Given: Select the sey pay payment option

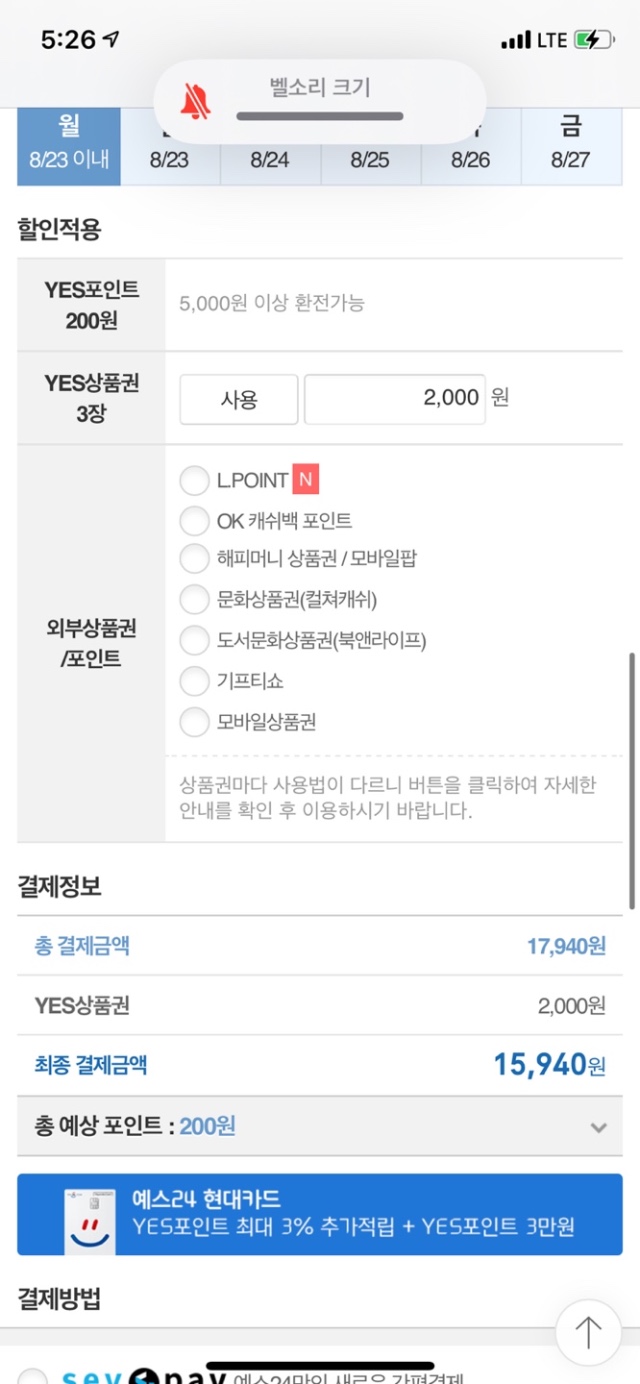Looking at the screenshot, I should (x=32, y=1378).
